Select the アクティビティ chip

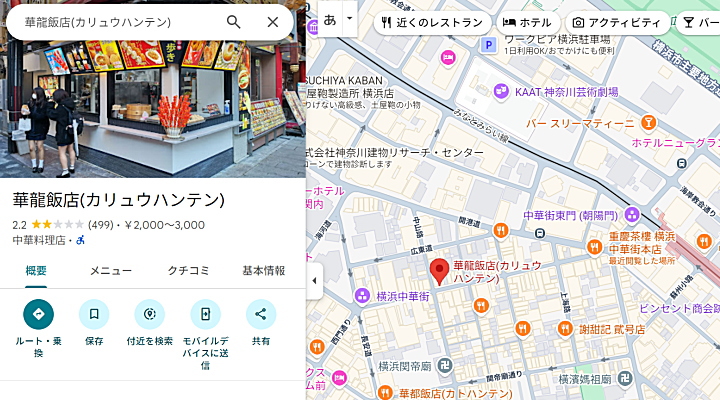[616, 22]
